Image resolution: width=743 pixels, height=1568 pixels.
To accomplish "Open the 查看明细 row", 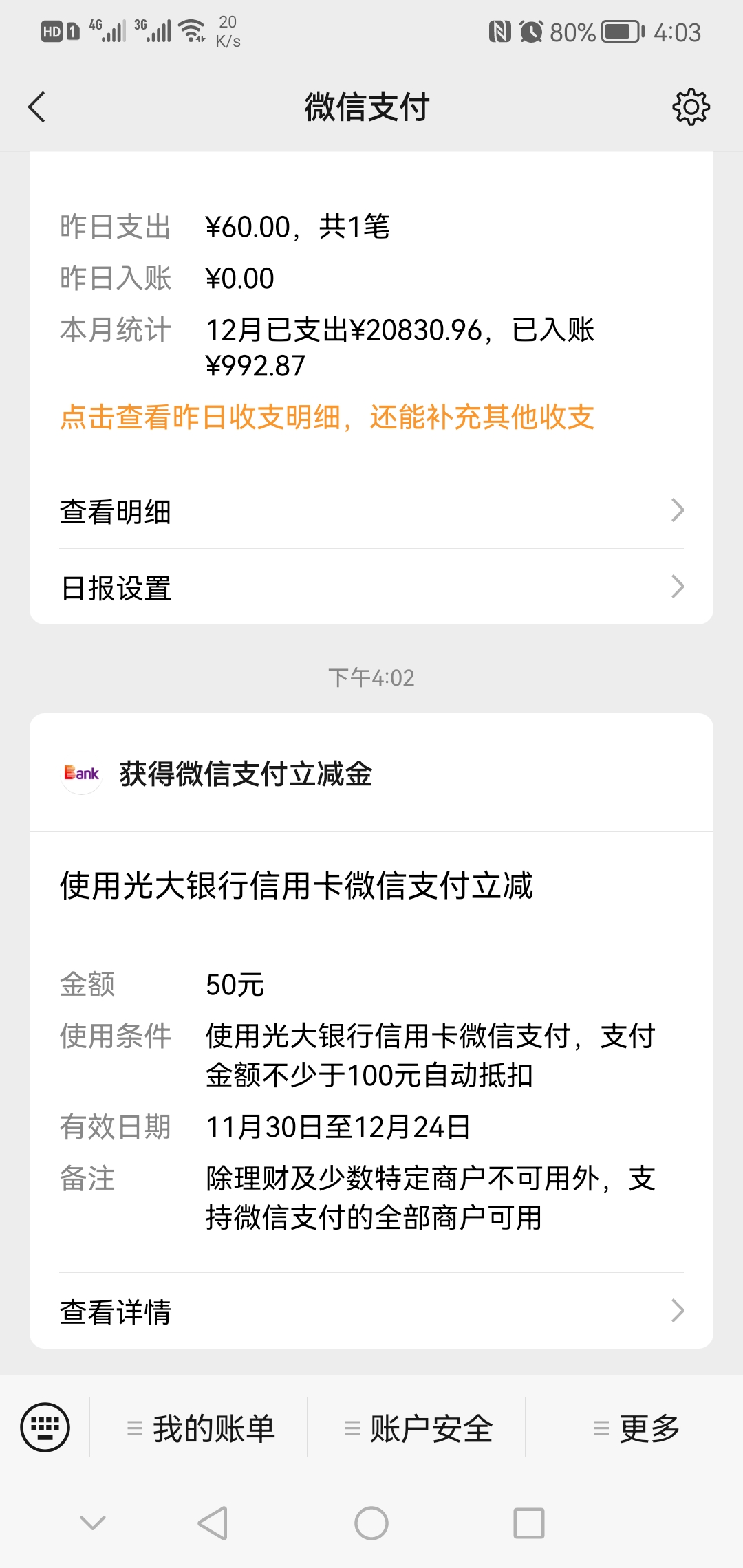I will coord(371,510).
